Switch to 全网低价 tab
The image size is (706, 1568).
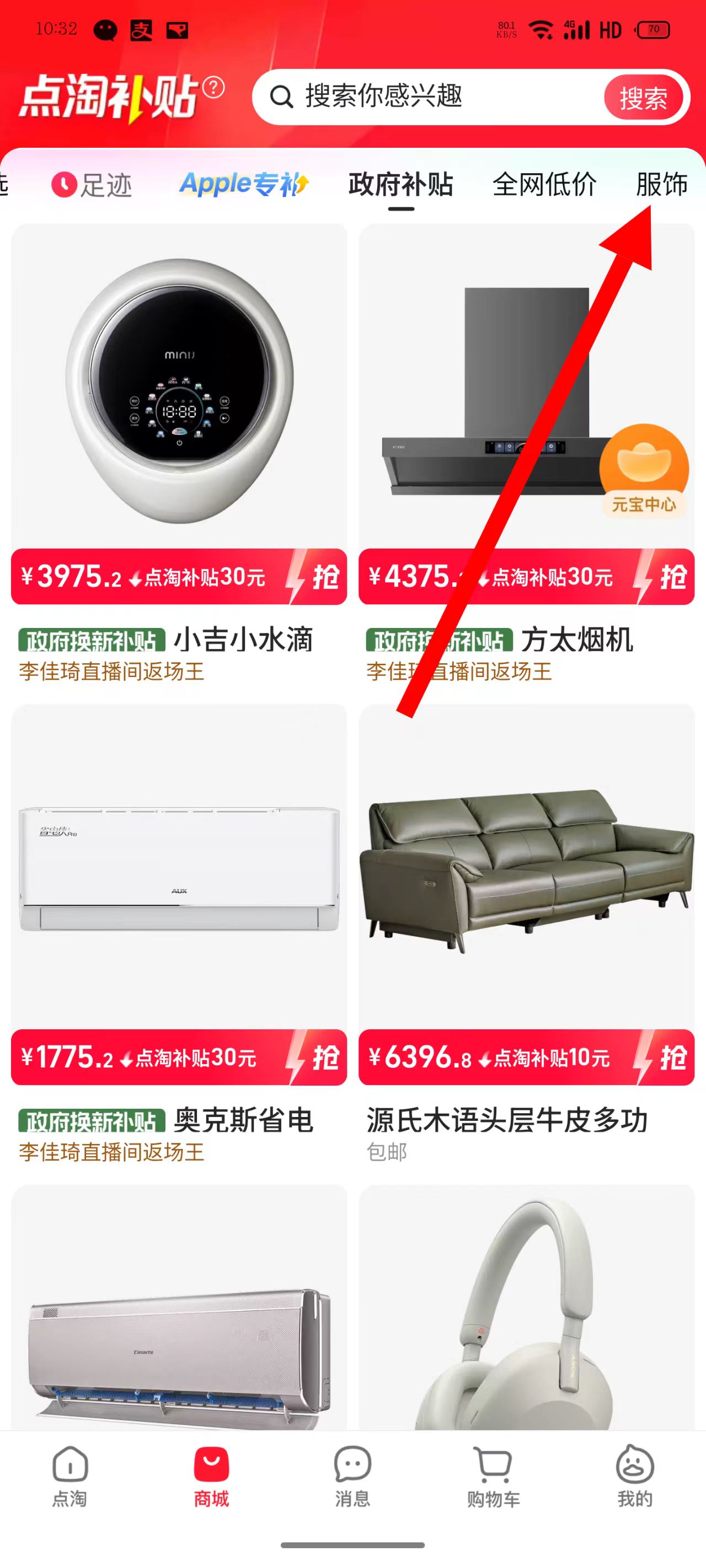click(544, 184)
